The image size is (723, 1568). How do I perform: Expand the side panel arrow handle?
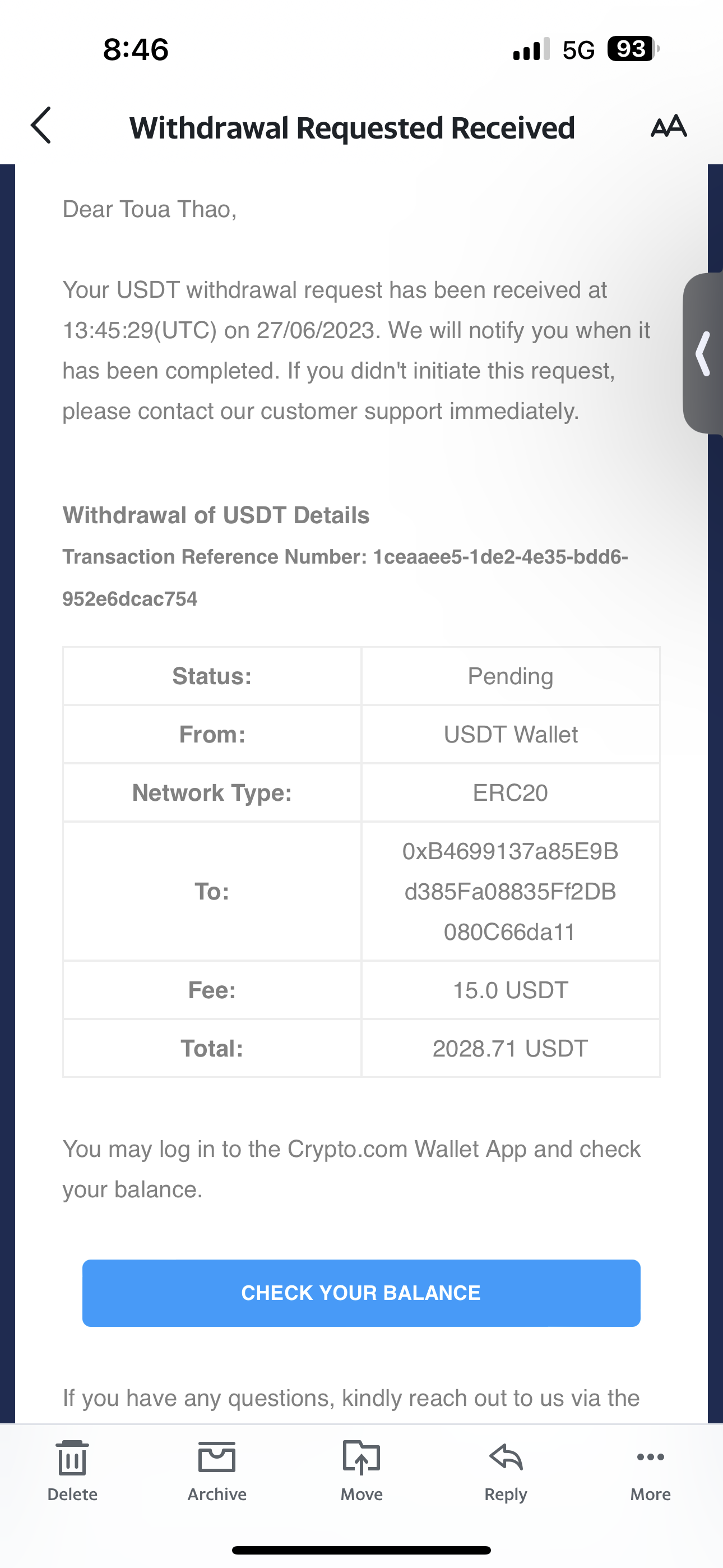pos(703,353)
